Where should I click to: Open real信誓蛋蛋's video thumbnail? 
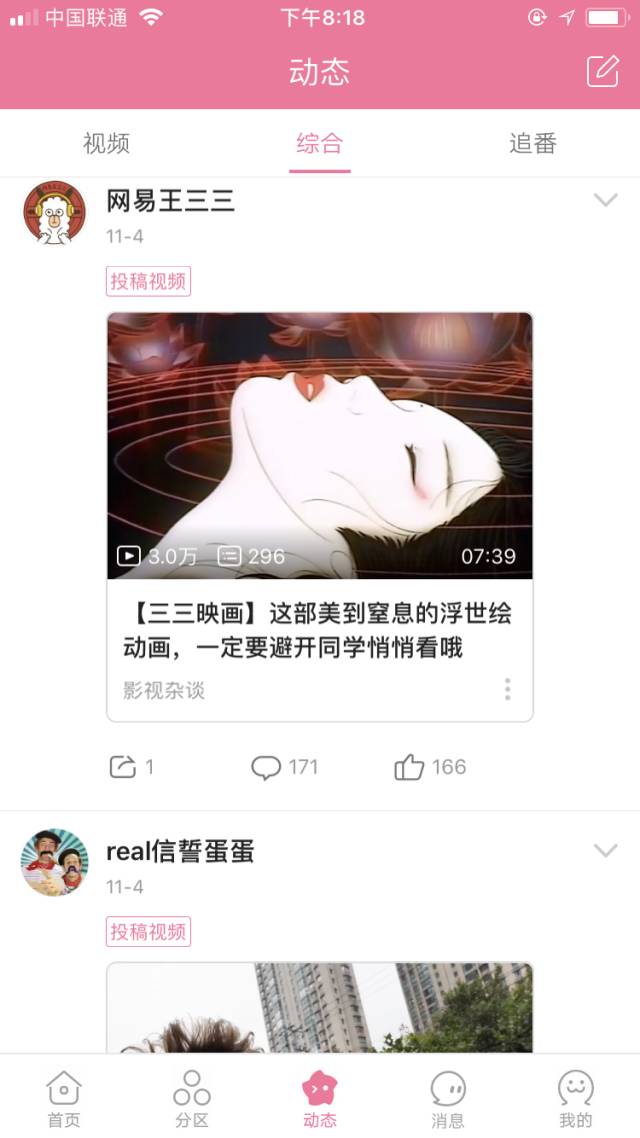tap(320, 1007)
